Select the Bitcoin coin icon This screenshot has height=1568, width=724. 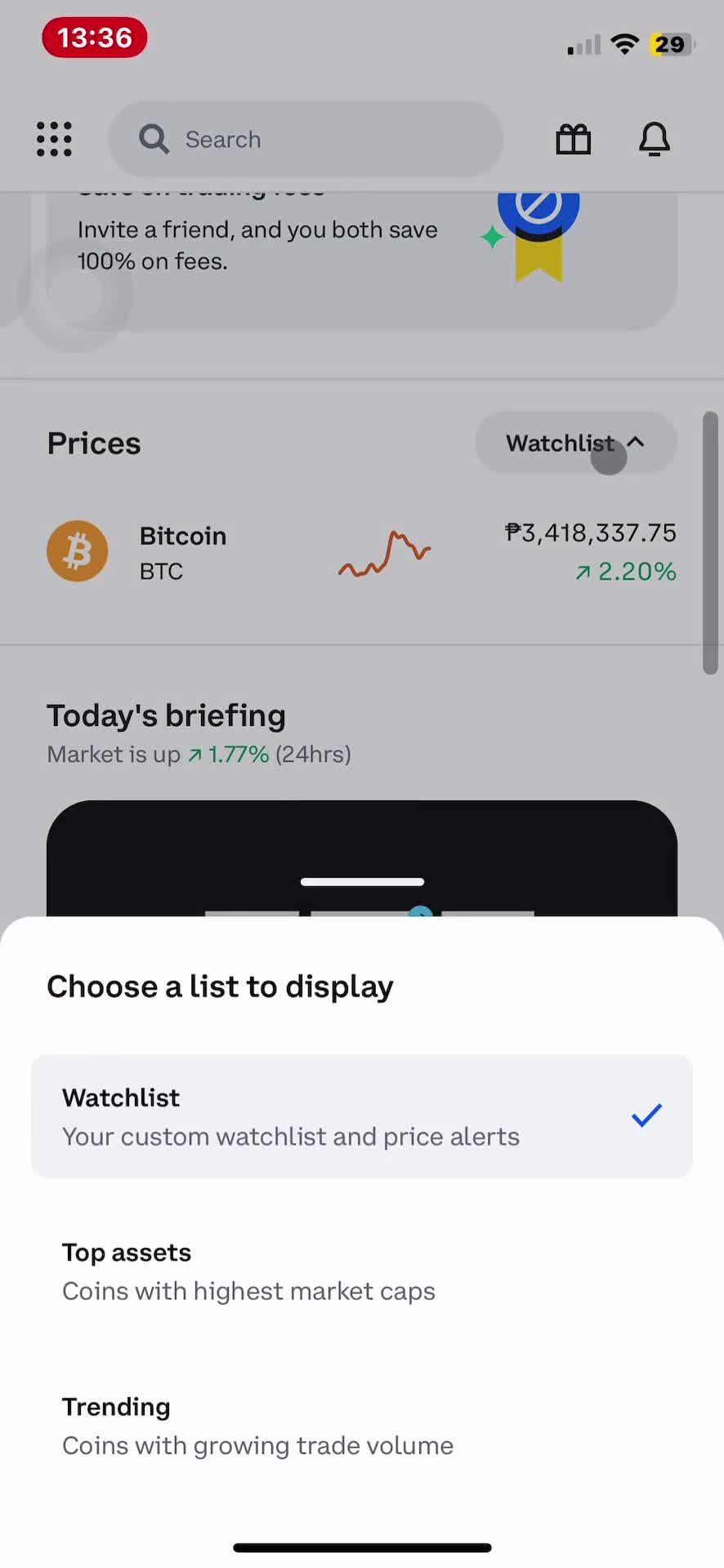(x=78, y=550)
